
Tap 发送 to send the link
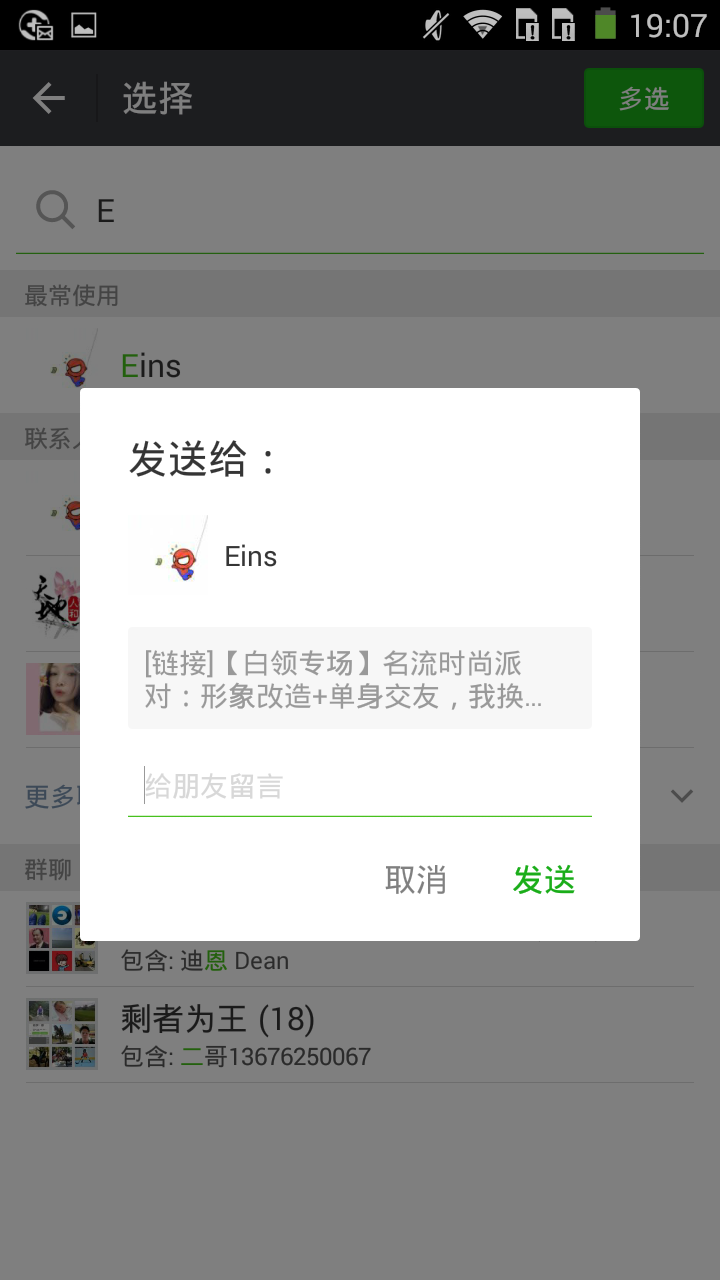coord(544,880)
